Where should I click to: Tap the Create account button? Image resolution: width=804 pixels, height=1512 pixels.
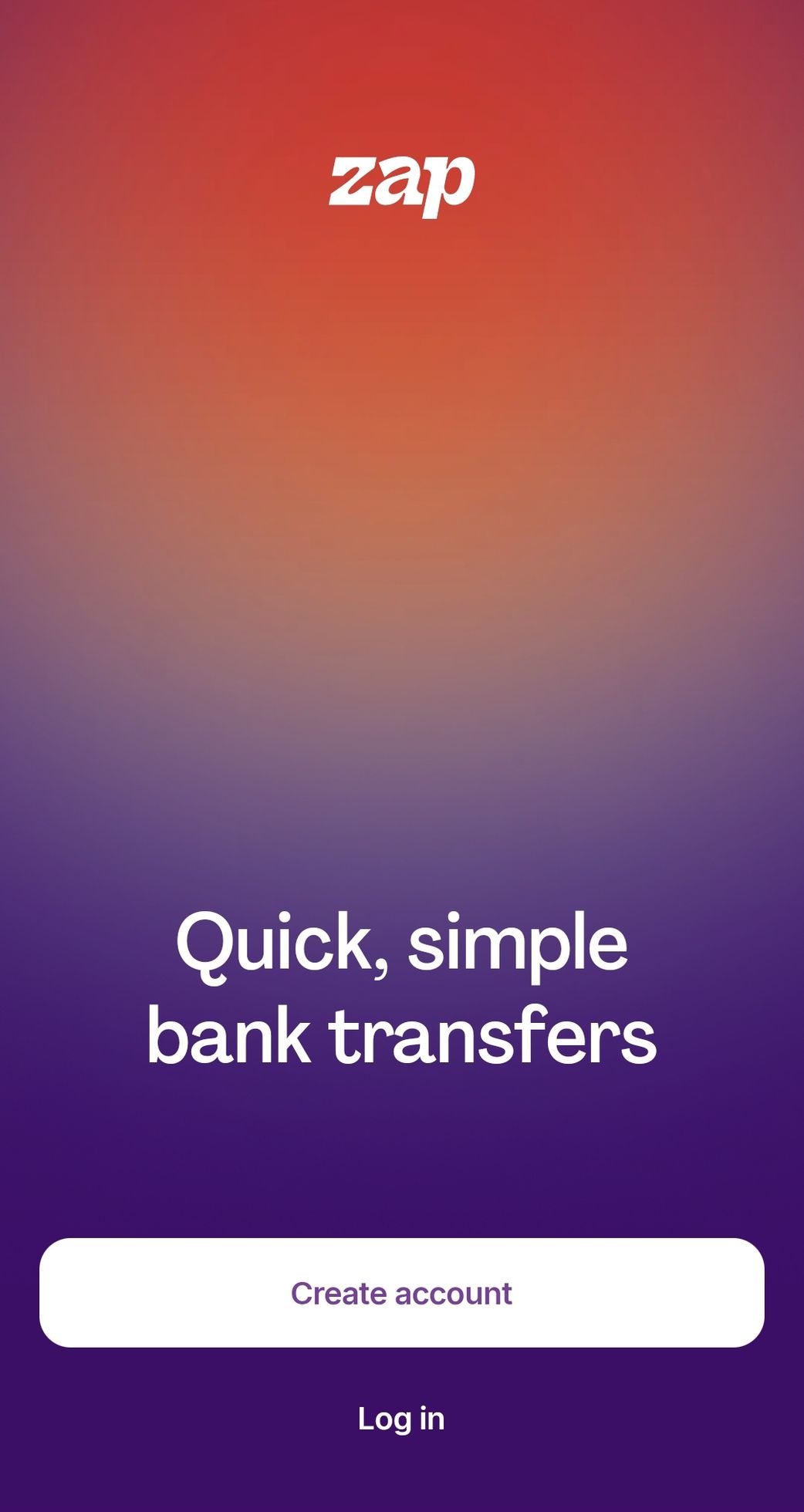click(x=401, y=1293)
